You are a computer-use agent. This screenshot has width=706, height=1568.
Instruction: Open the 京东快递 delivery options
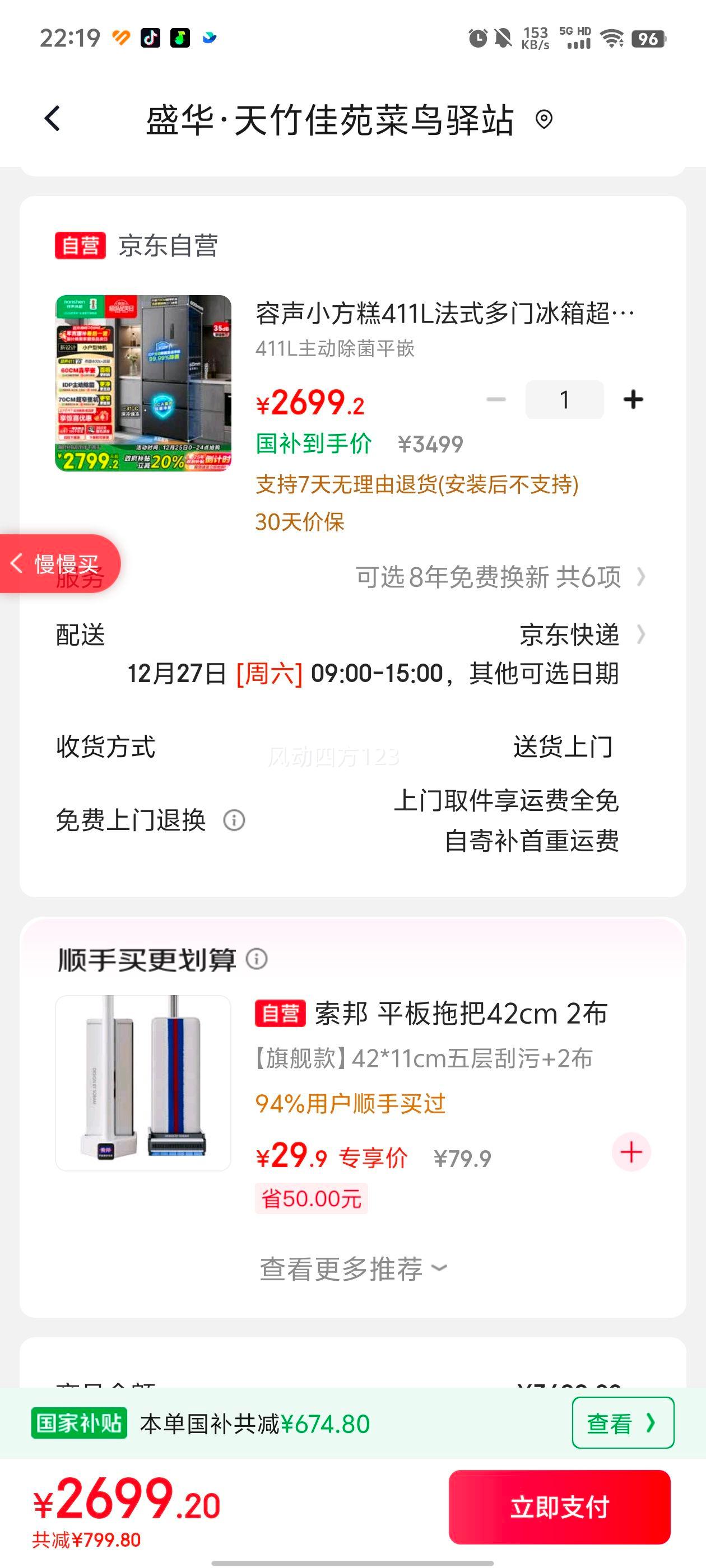(573, 635)
